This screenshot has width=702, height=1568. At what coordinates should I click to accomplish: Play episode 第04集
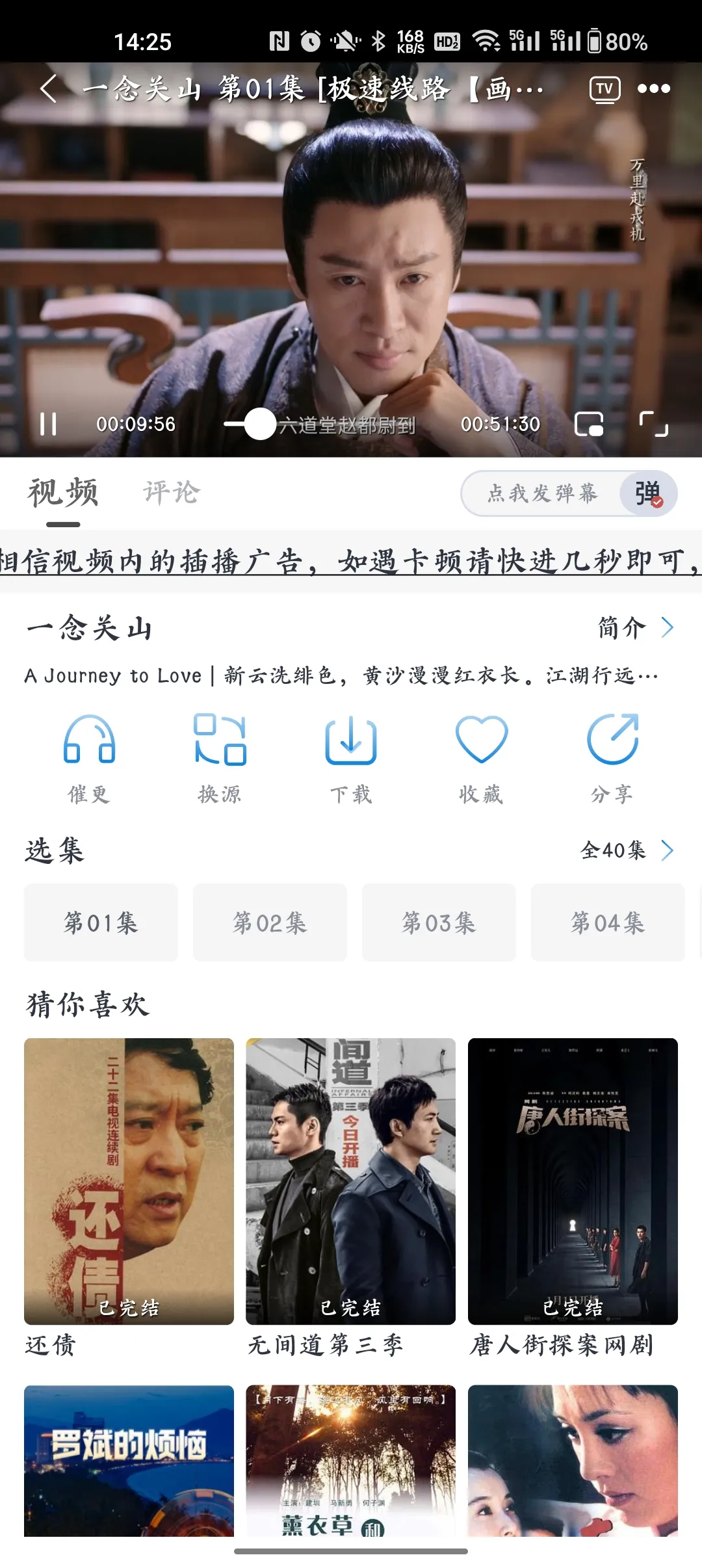pyautogui.click(x=608, y=922)
